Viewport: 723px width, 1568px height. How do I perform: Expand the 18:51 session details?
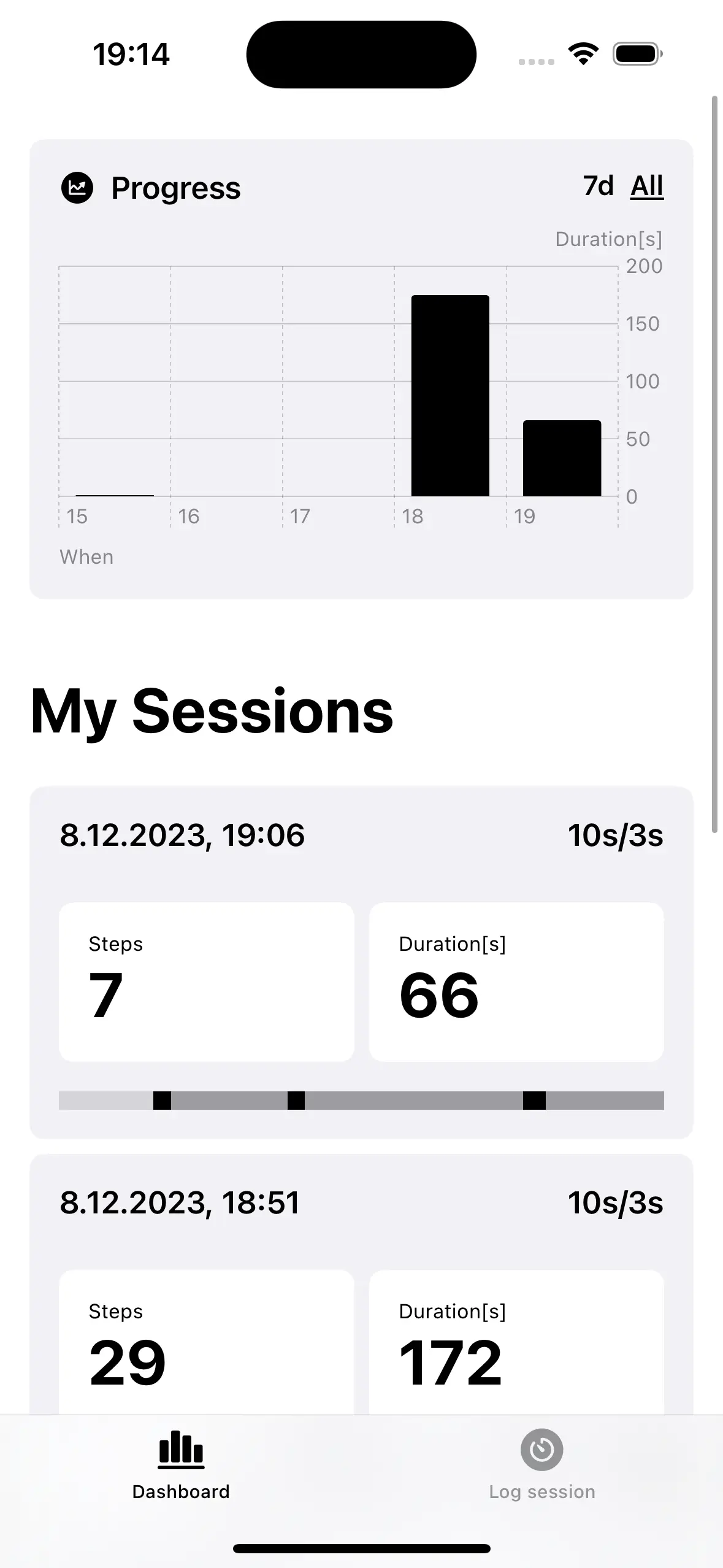[x=361, y=1288]
